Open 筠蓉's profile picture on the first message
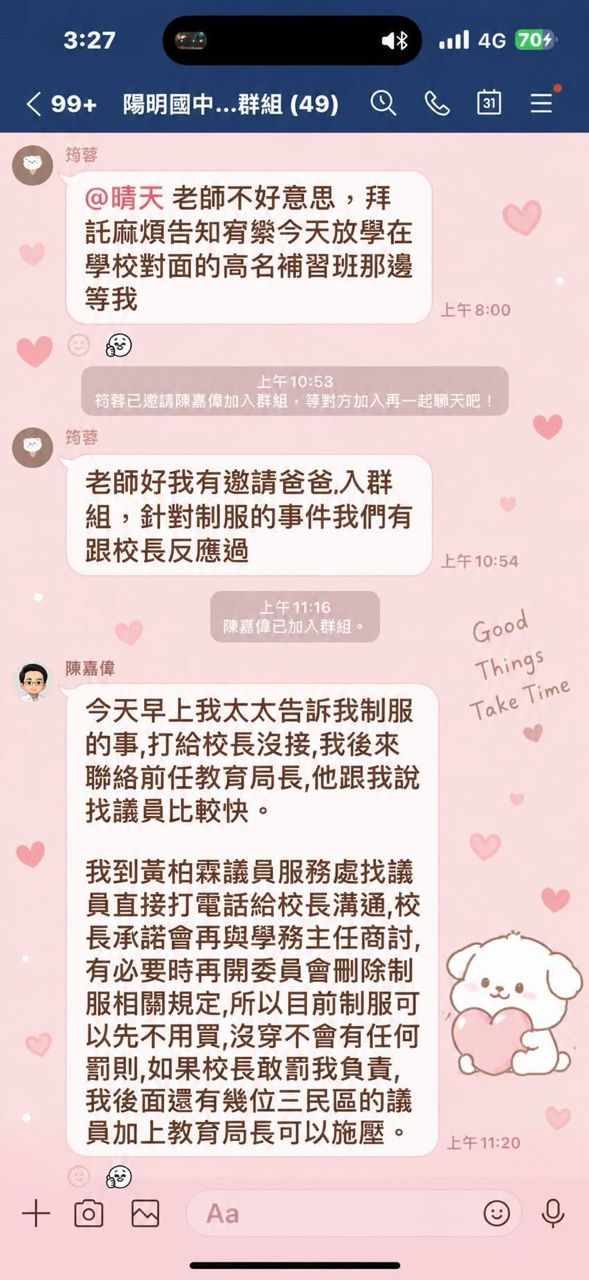The height and width of the screenshot is (1280, 589). pos(32,165)
